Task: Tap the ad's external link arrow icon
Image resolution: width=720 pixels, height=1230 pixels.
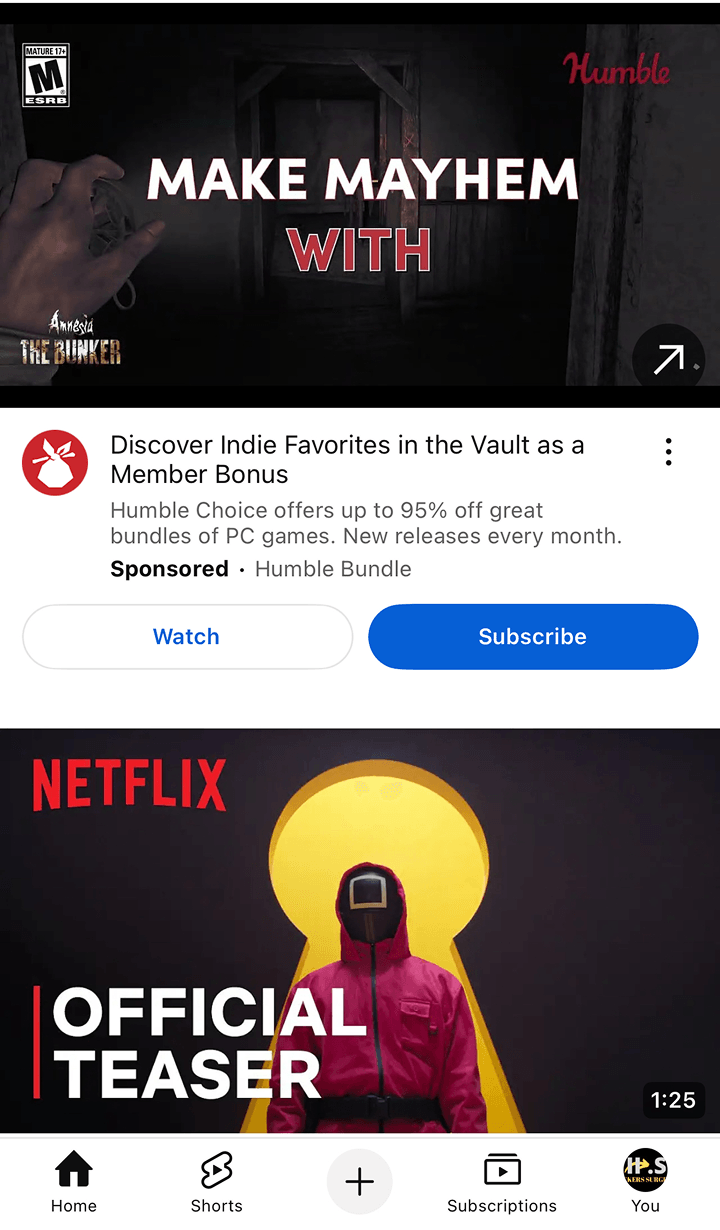Action: coord(668,360)
